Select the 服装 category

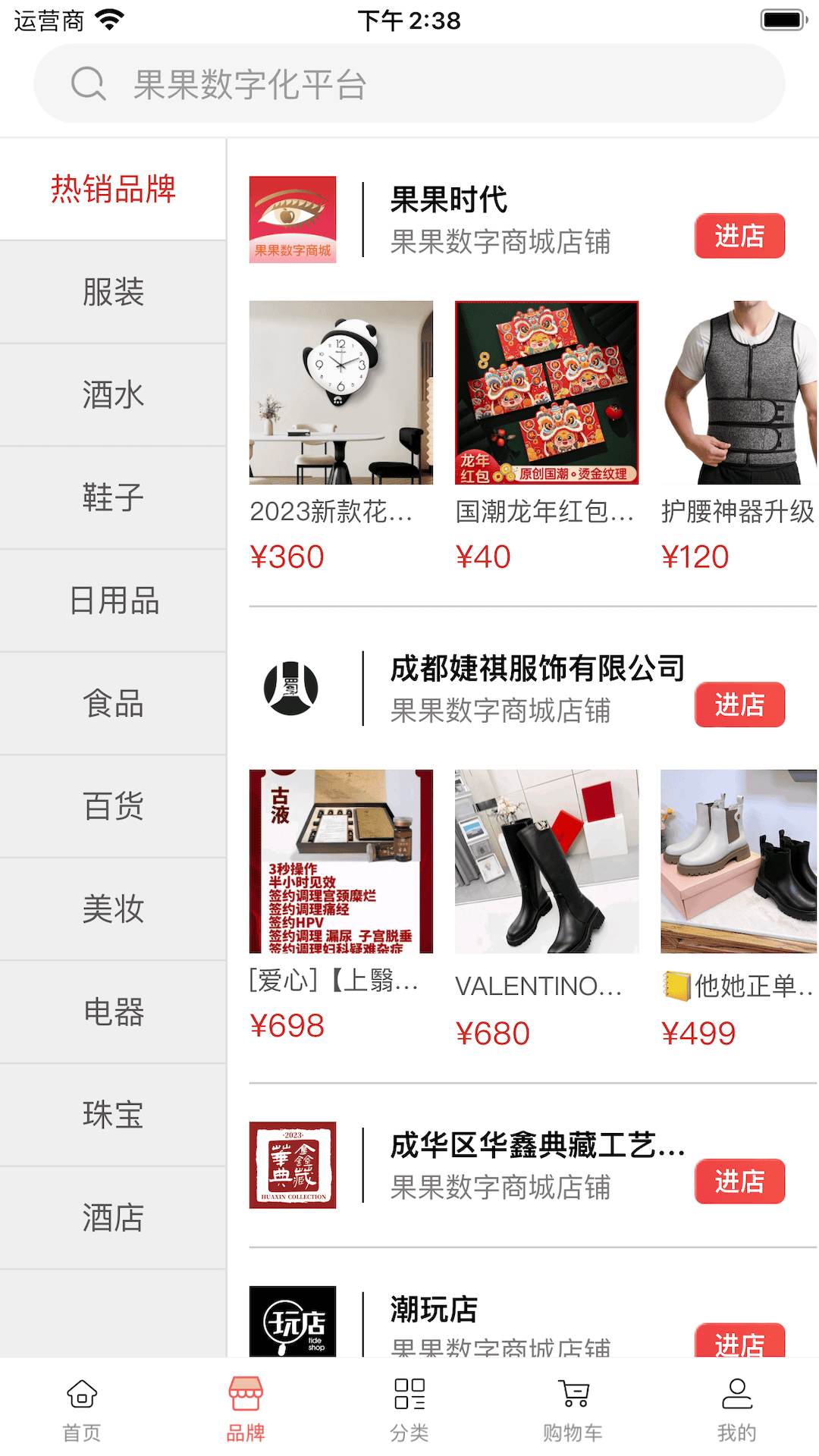coord(113,292)
